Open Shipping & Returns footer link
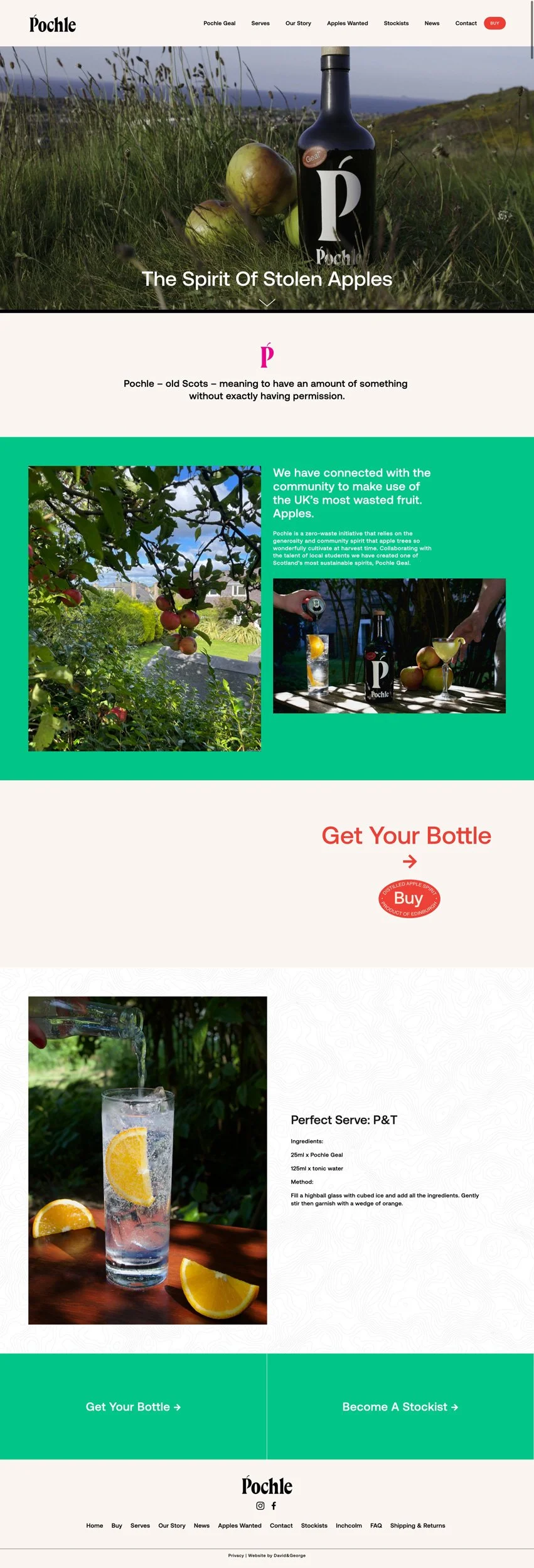This screenshot has height=1568, width=534. 417,1525
